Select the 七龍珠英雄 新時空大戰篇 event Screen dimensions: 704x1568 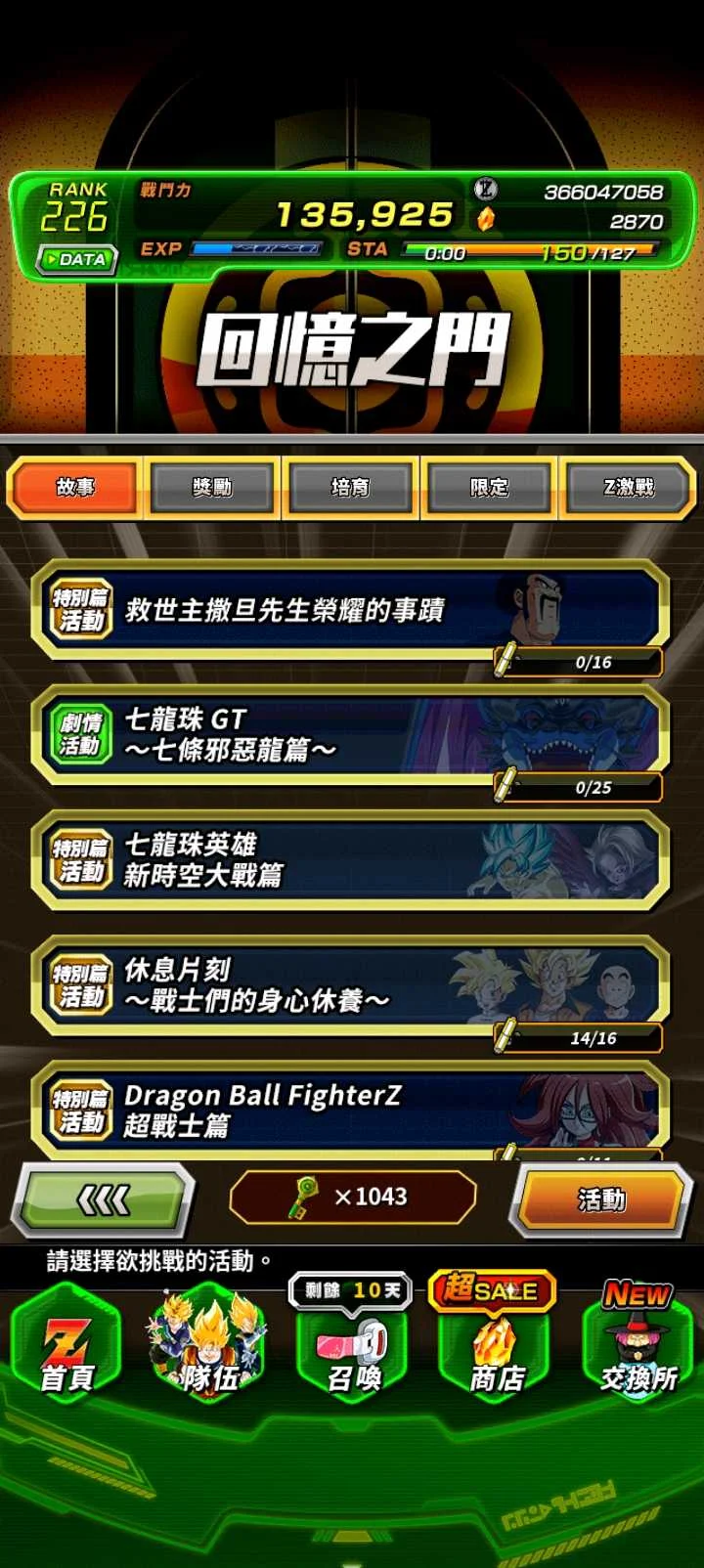(x=349, y=860)
